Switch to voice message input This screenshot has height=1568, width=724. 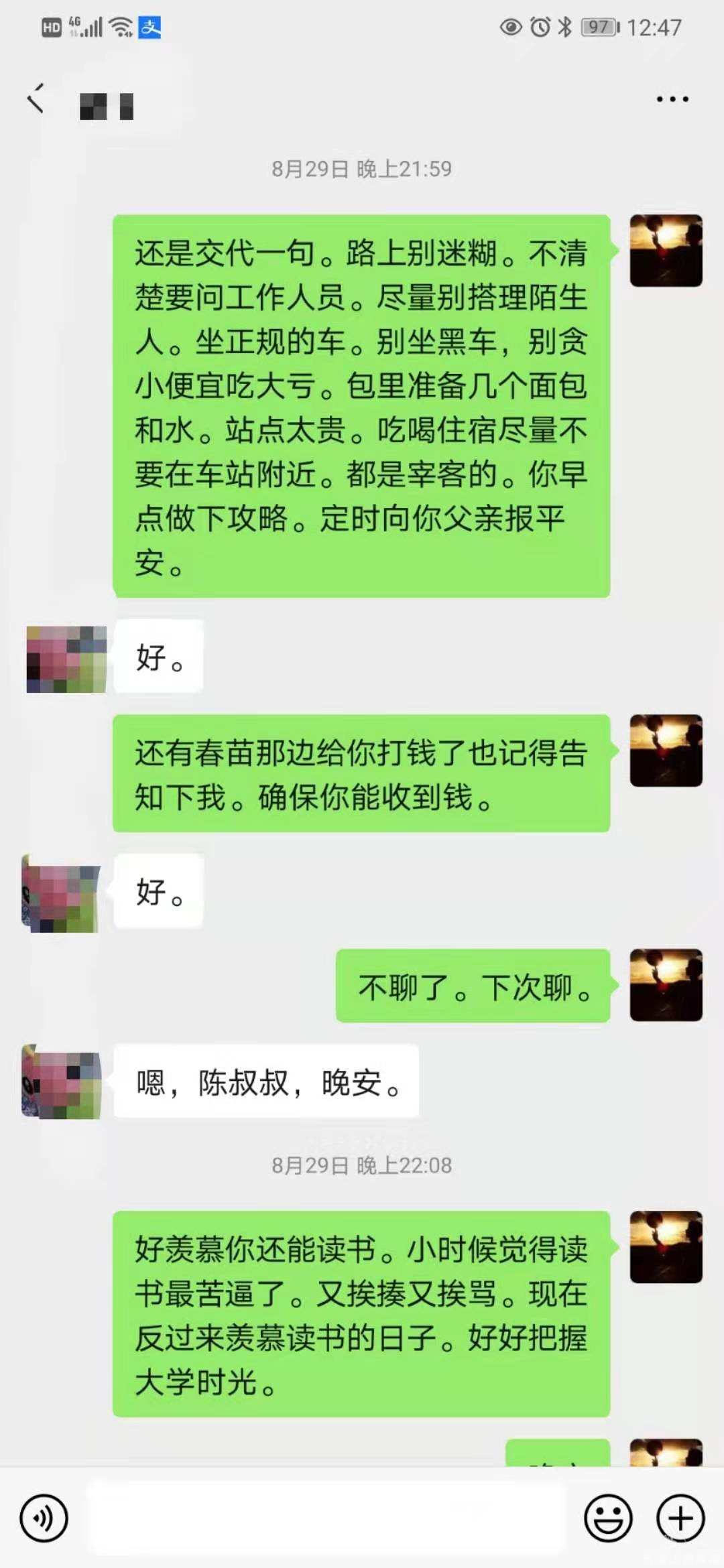pyautogui.click(x=44, y=1518)
